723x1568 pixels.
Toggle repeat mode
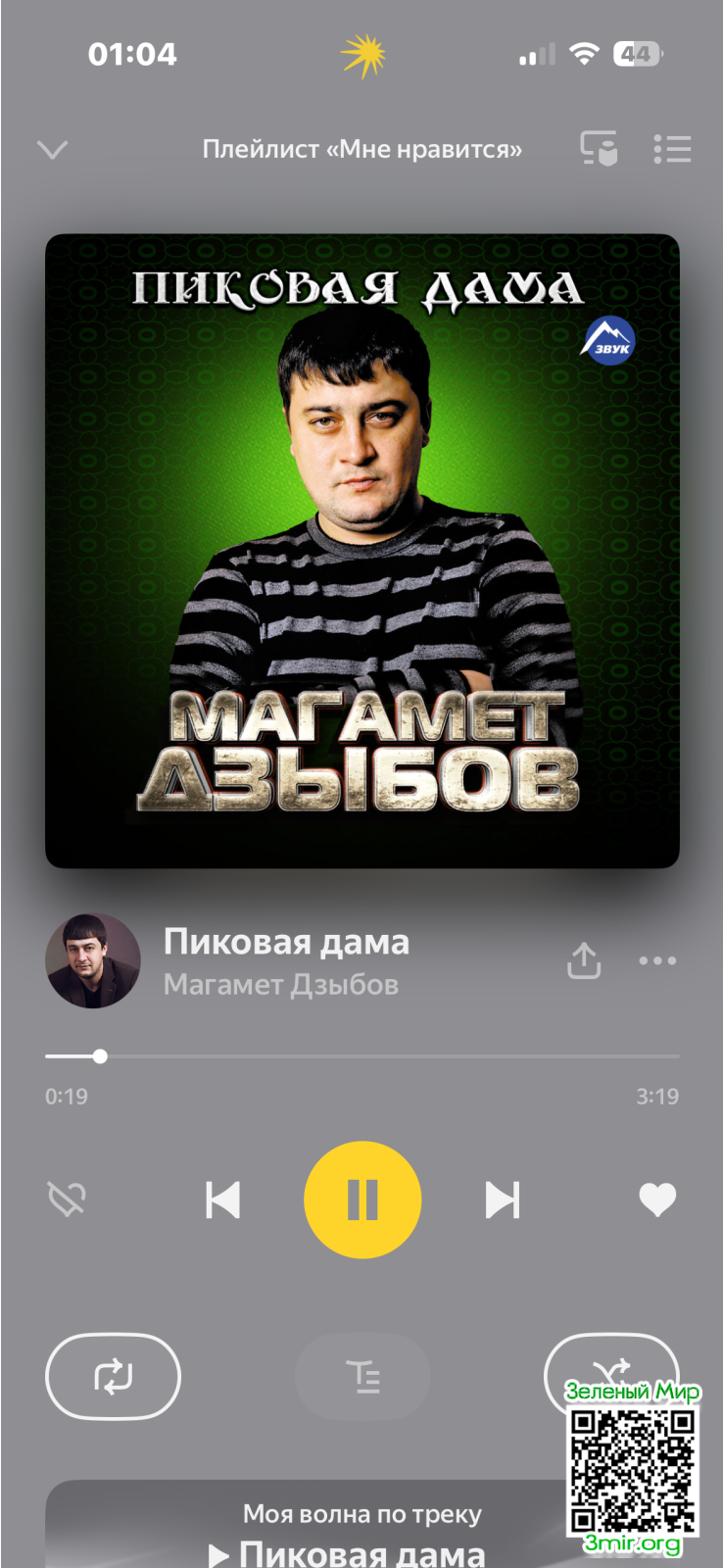114,1376
